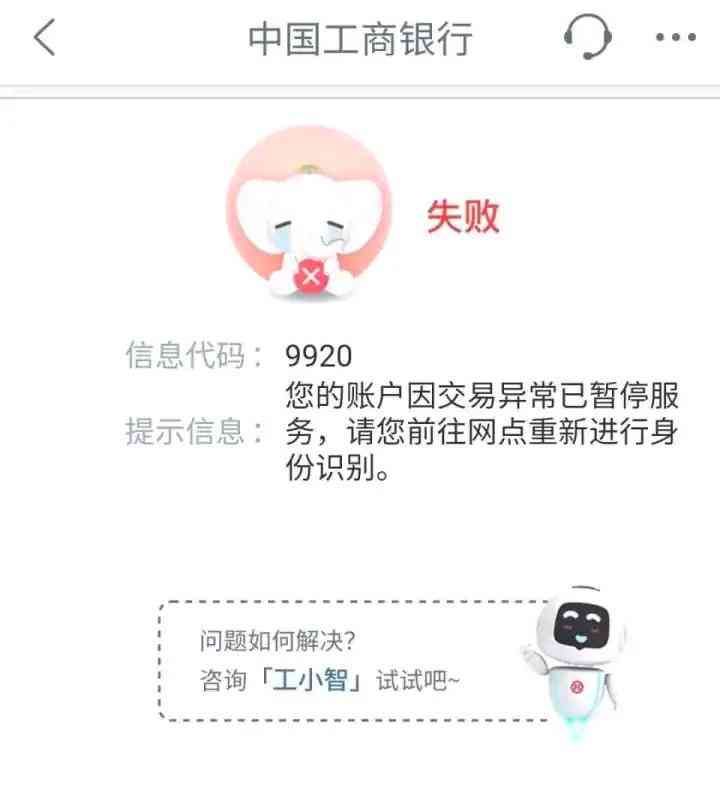Open the three-dot overflow menu
720x803 pixels.
tap(675, 38)
